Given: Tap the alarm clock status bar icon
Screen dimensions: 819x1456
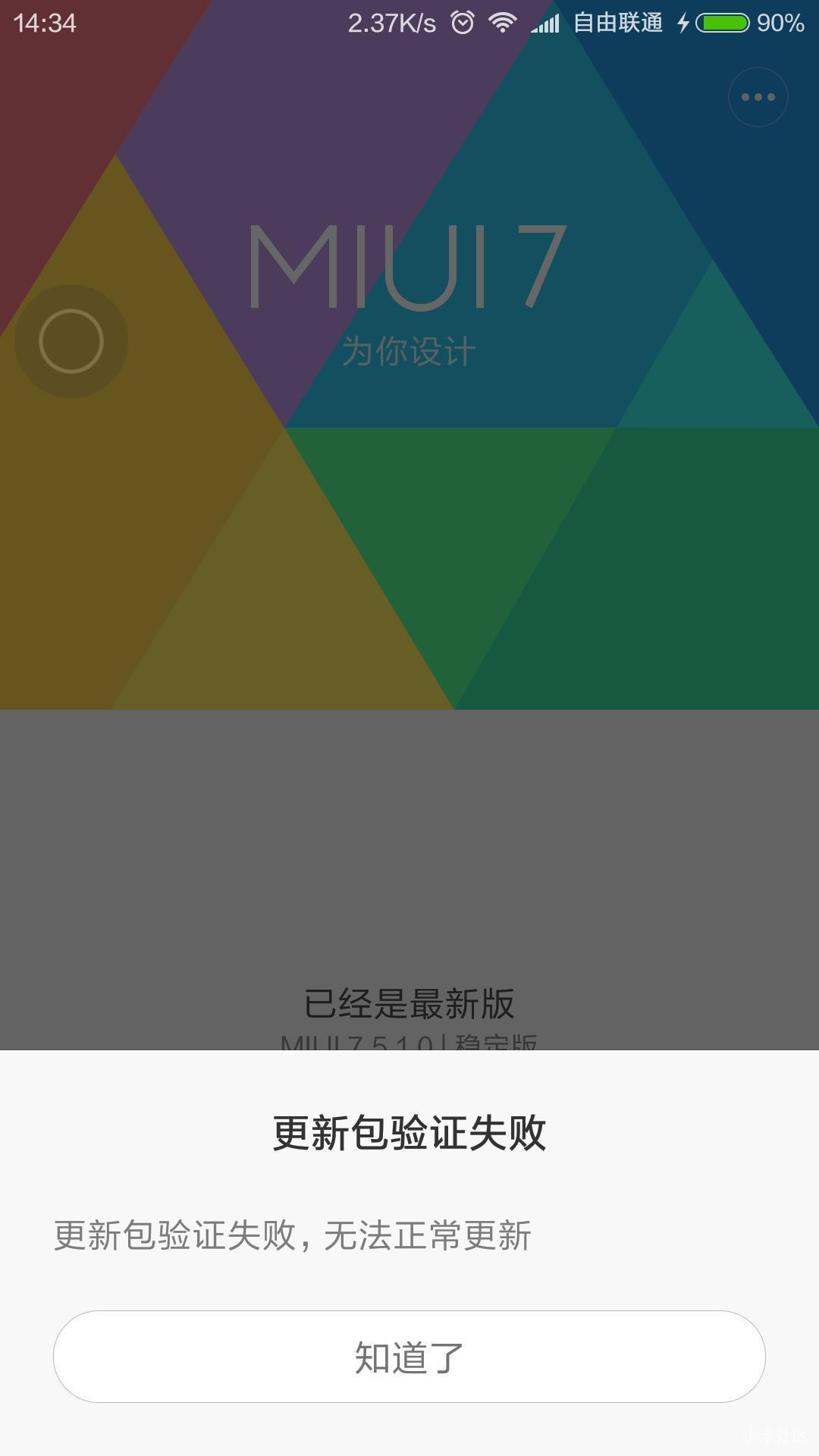Looking at the screenshot, I should coord(464,23).
